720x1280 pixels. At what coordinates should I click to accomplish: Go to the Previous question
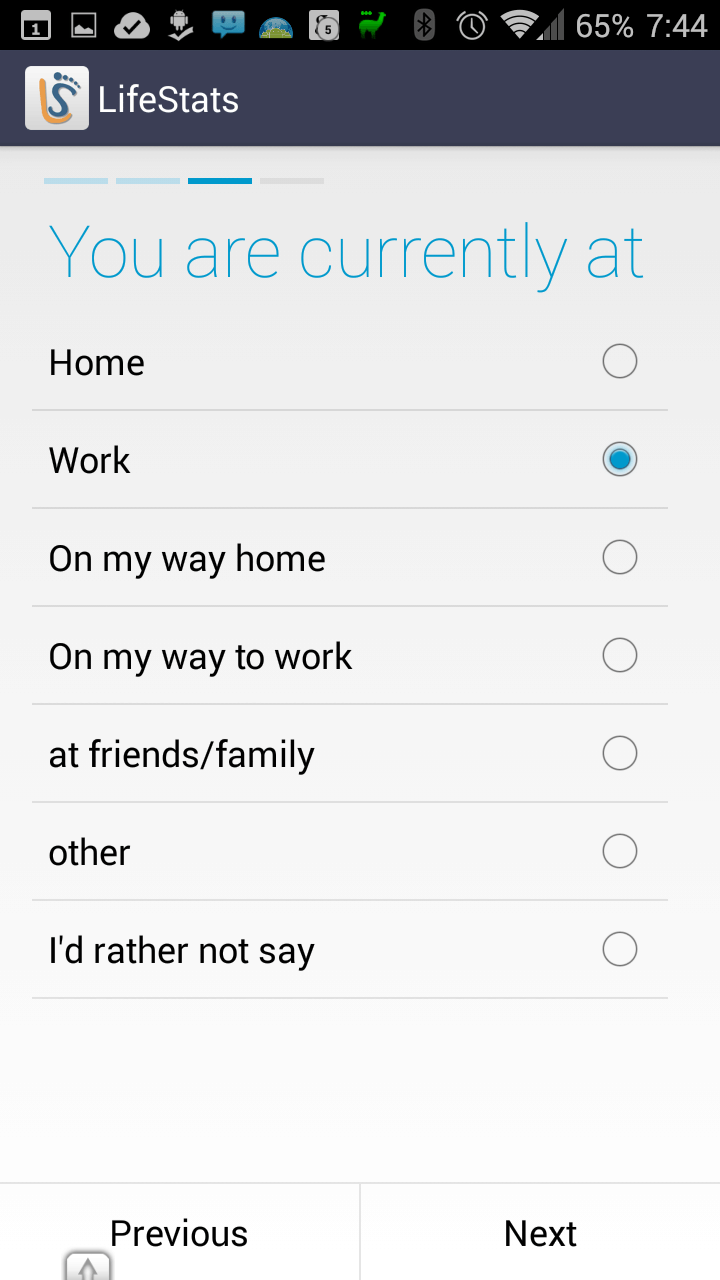point(179,1232)
